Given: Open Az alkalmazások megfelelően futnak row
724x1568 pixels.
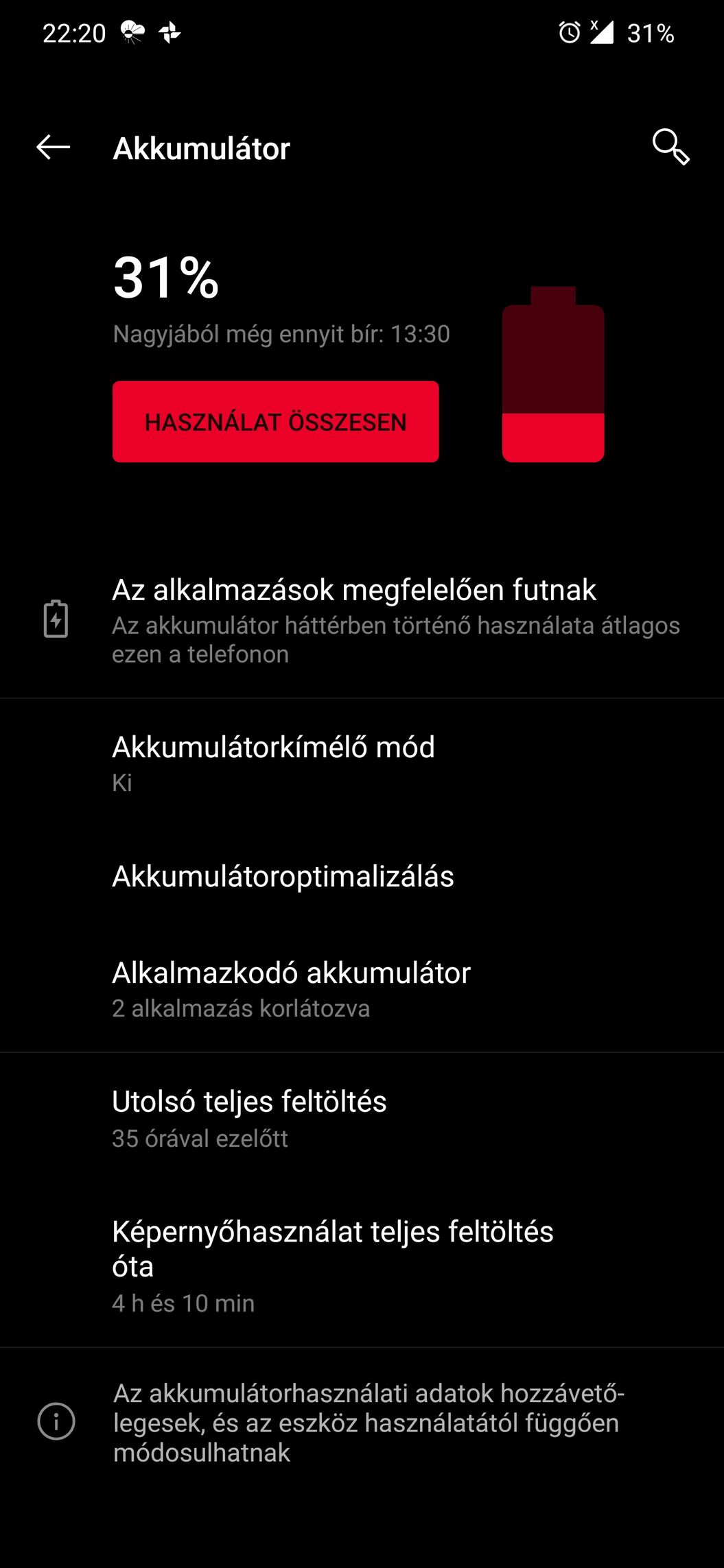Looking at the screenshot, I should [x=362, y=619].
